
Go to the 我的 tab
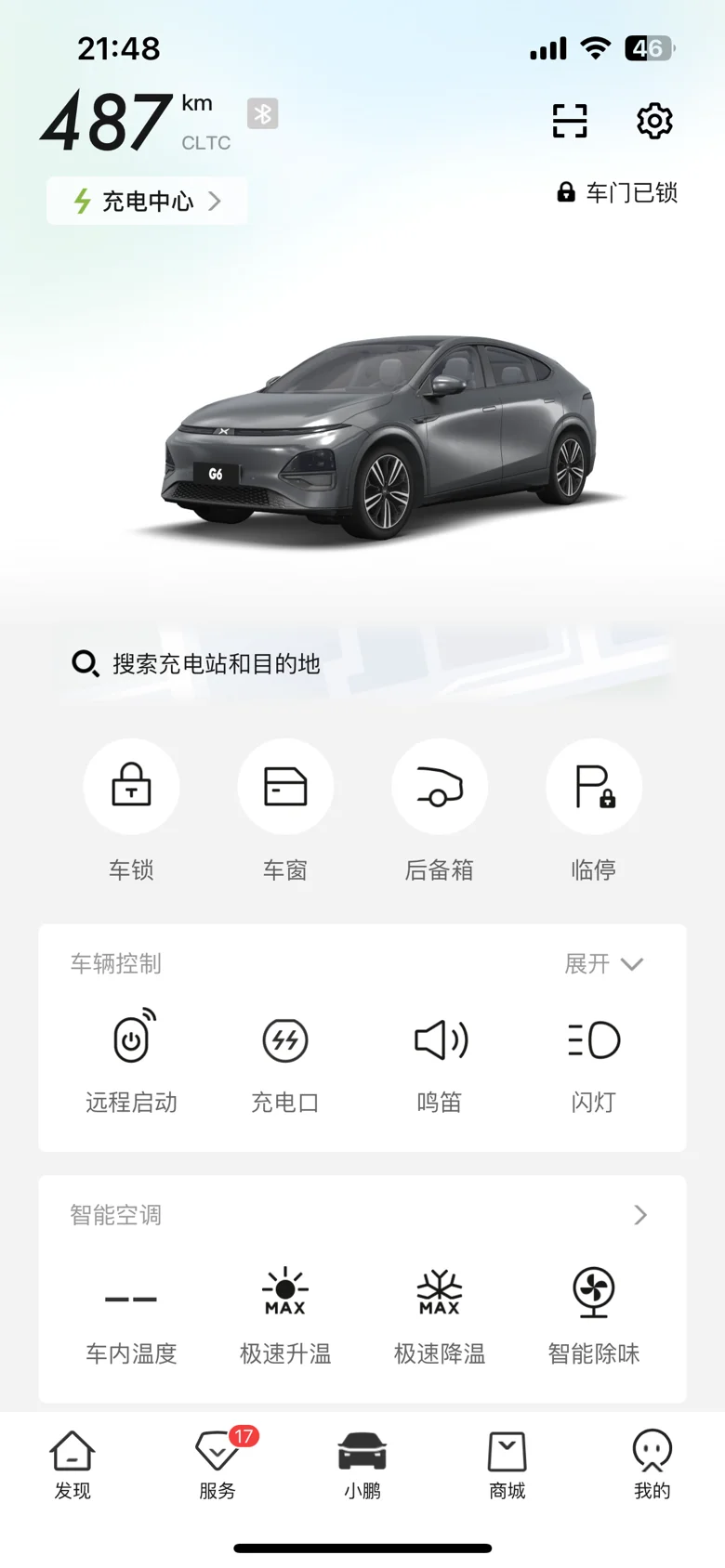(652, 1464)
